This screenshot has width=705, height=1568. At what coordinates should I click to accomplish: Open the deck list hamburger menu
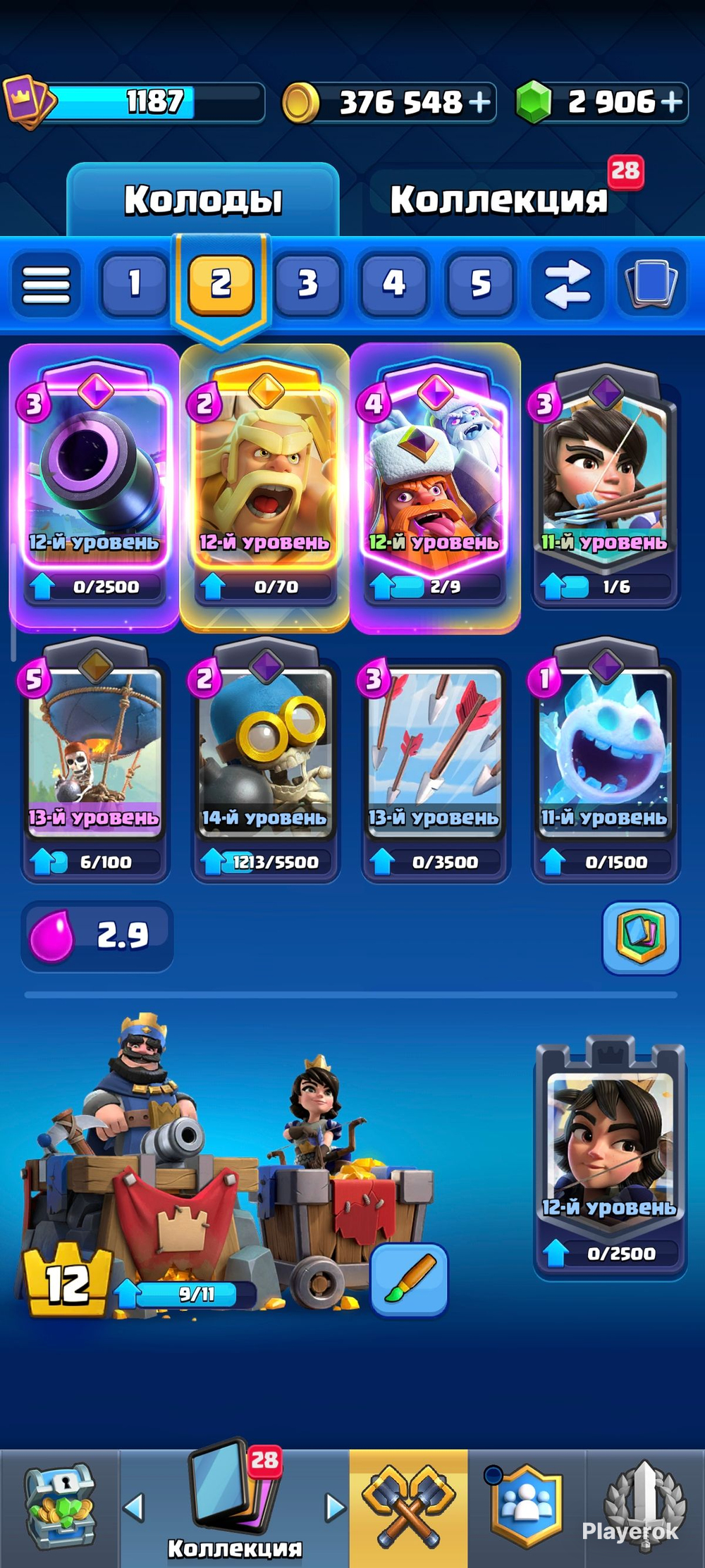click(x=47, y=285)
